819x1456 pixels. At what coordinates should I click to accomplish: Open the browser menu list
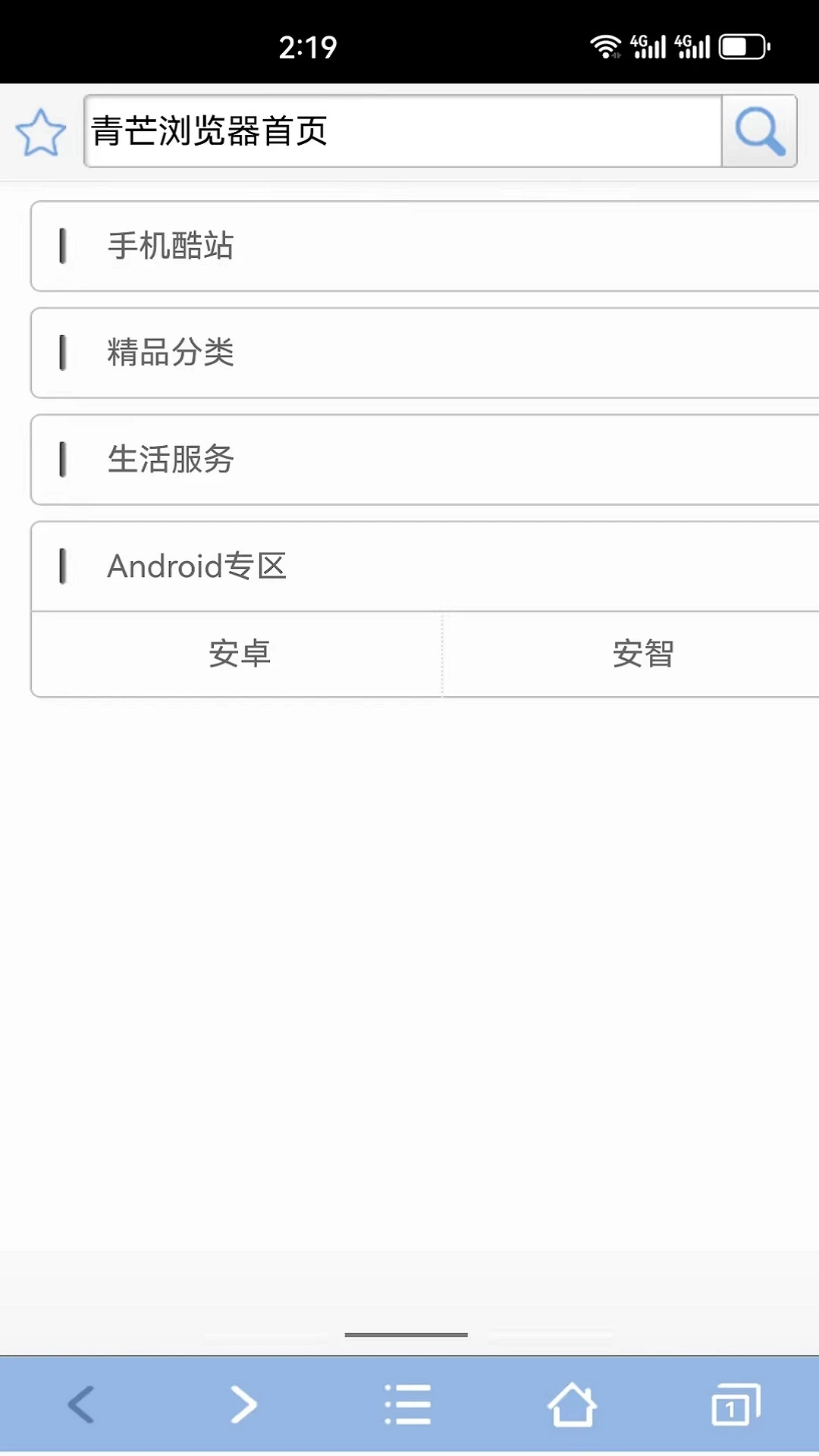(x=408, y=1405)
